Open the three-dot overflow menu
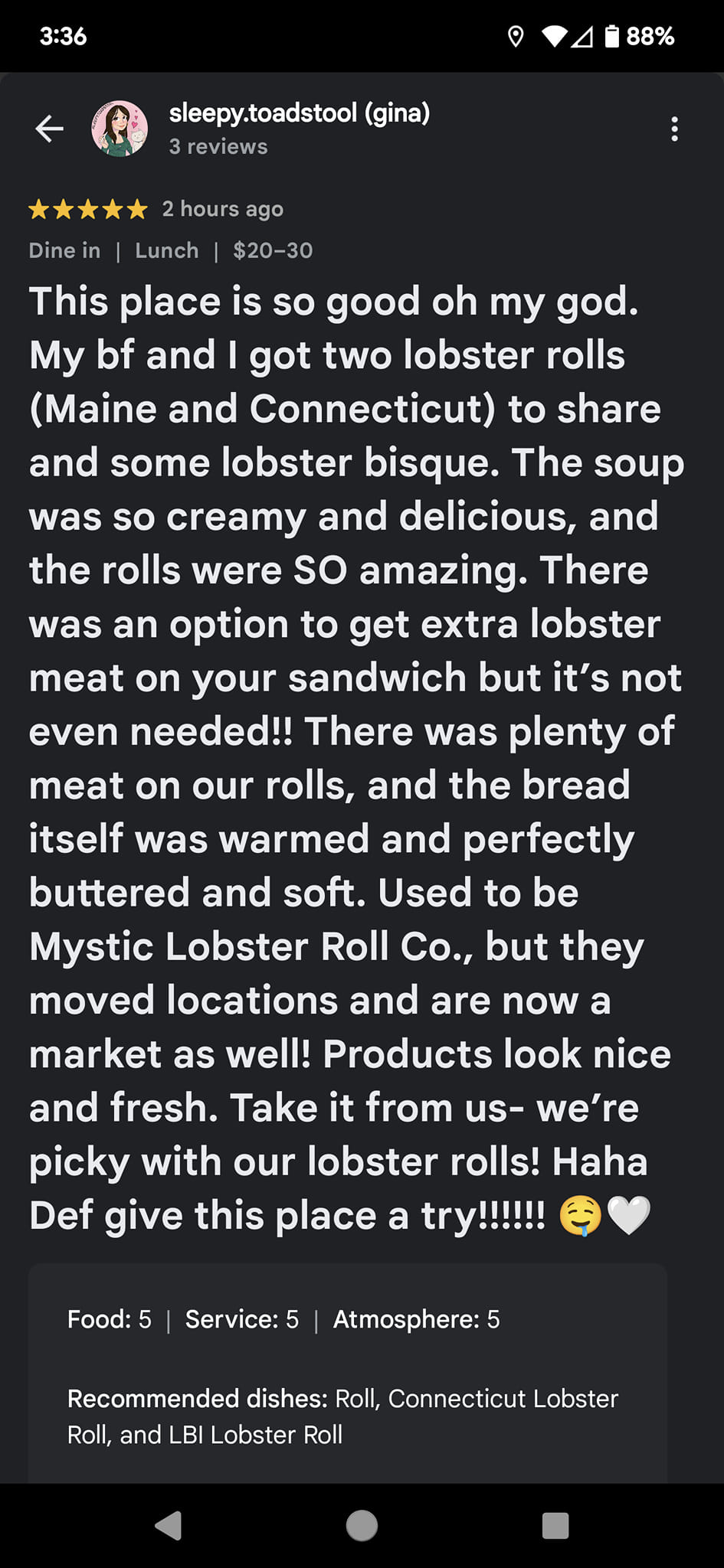 pos(674,129)
